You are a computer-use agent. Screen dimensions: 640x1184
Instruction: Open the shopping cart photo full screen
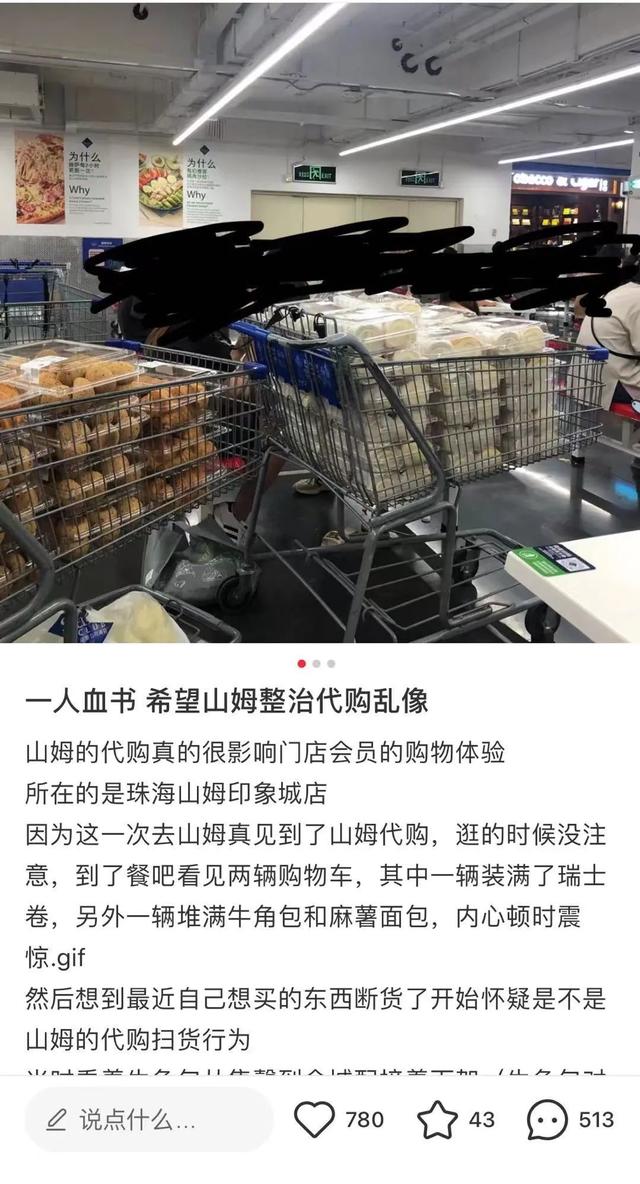[x=320, y=322]
